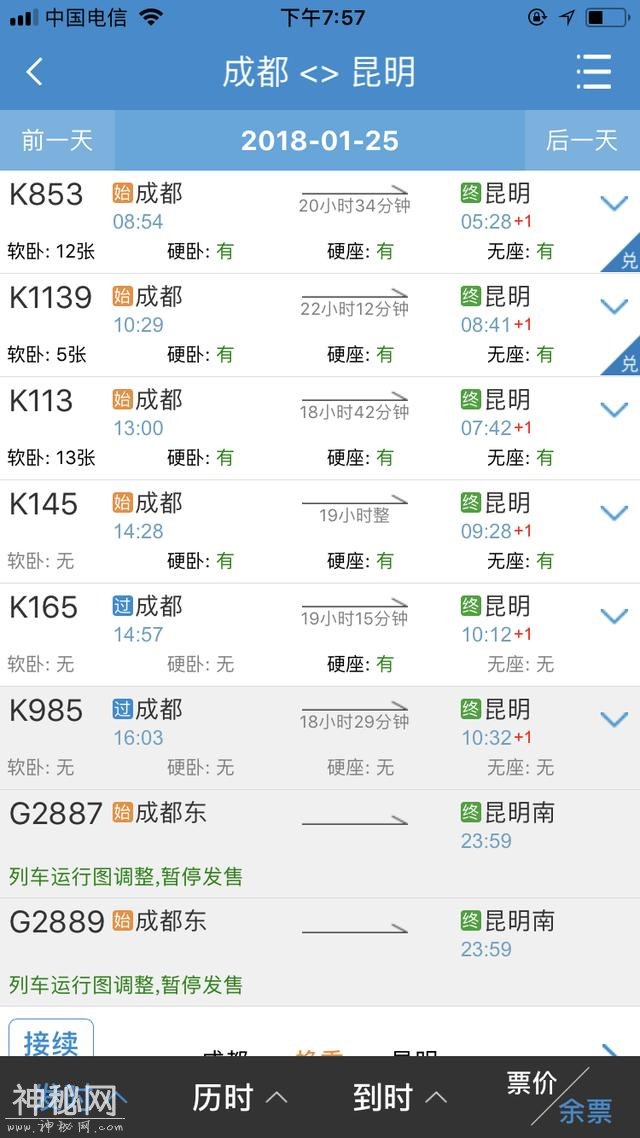The width and height of the screenshot is (640, 1138).
Task: Go to the next day (后一天)
Action: click(582, 140)
